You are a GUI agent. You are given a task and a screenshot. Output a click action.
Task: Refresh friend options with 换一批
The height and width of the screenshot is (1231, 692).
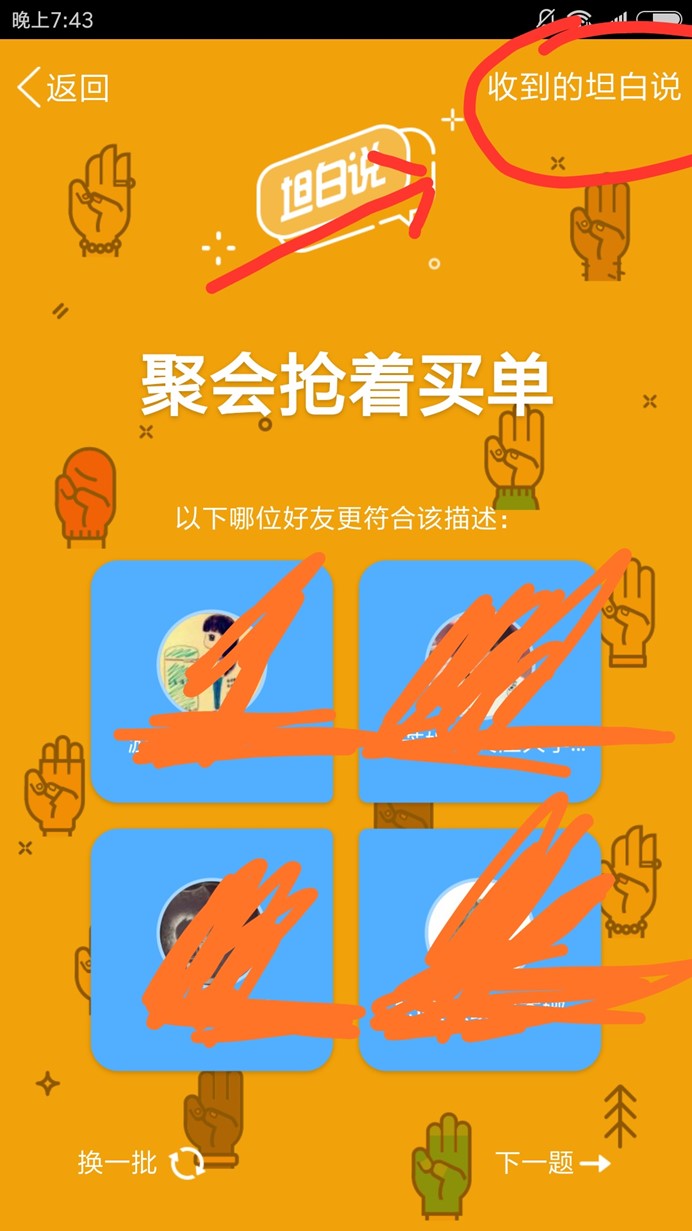[x=140, y=1163]
